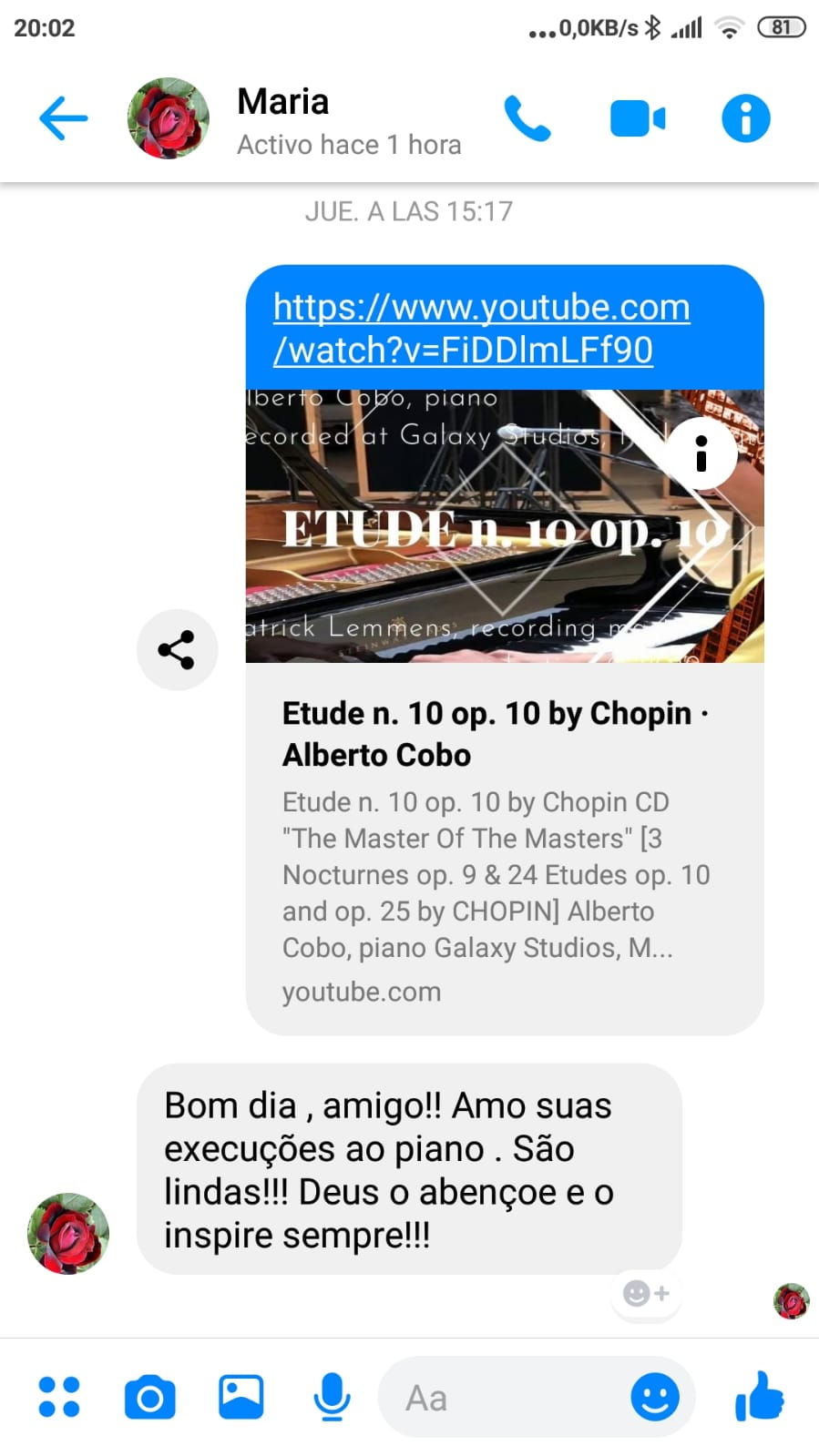Record a voice message with the microphone

(x=333, y=1397)
